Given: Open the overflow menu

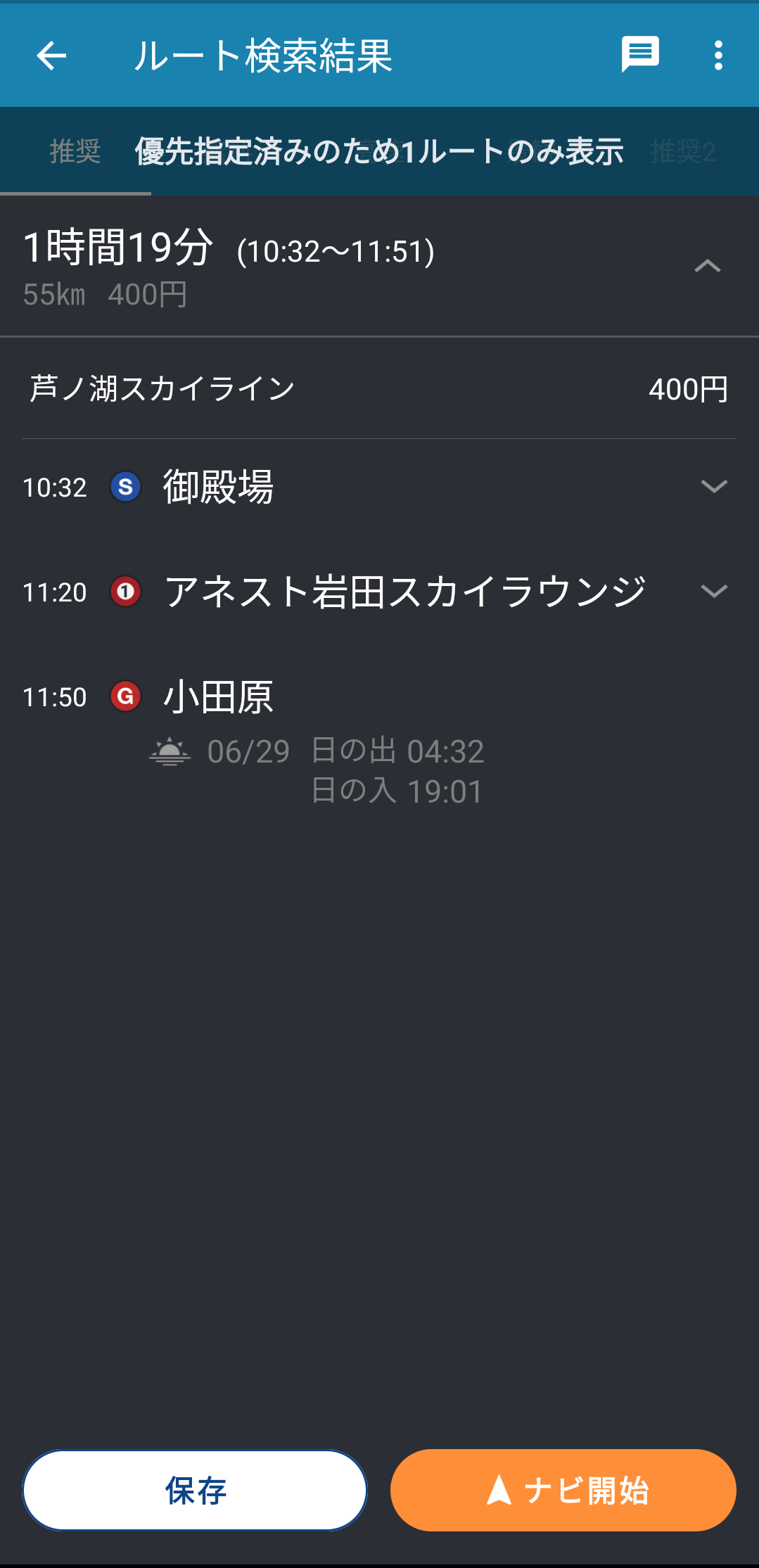Looking at the screenshot, I should click(717, 56).
